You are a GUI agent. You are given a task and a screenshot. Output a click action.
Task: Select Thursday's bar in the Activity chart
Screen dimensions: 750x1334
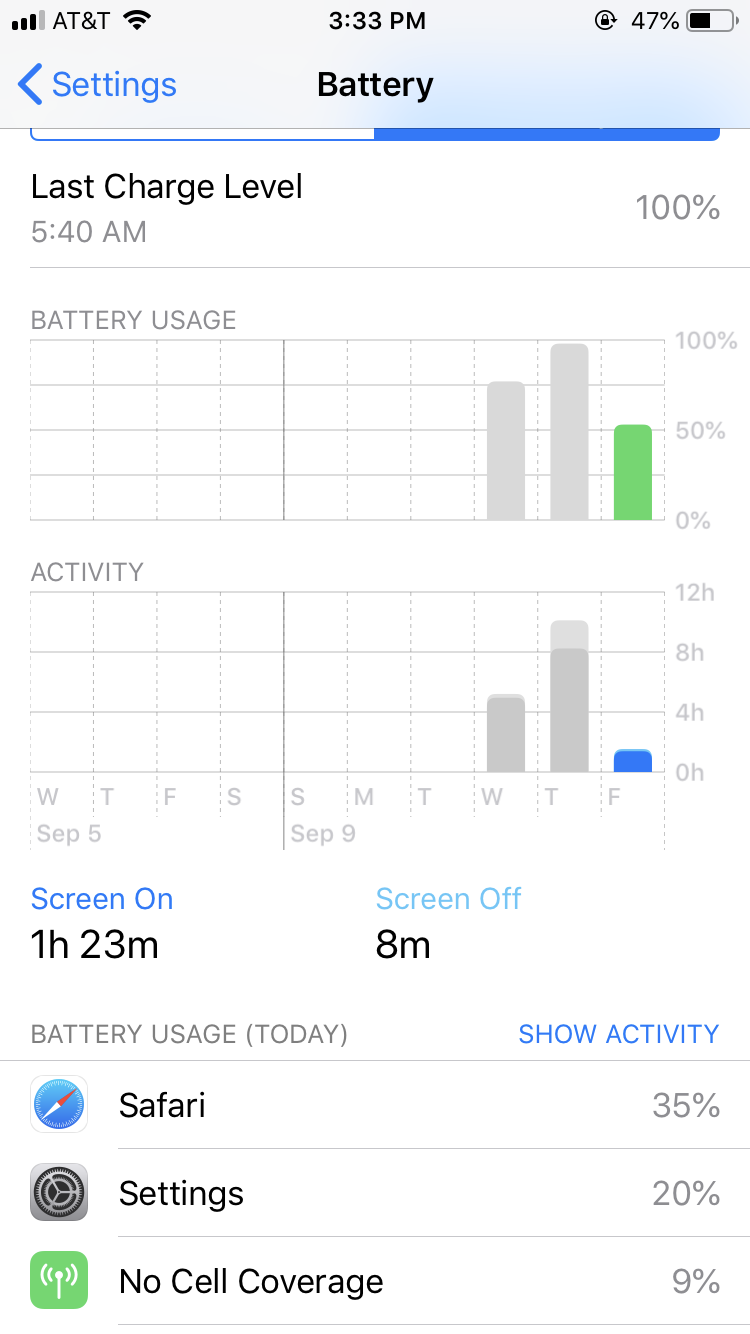pos(569,696)
